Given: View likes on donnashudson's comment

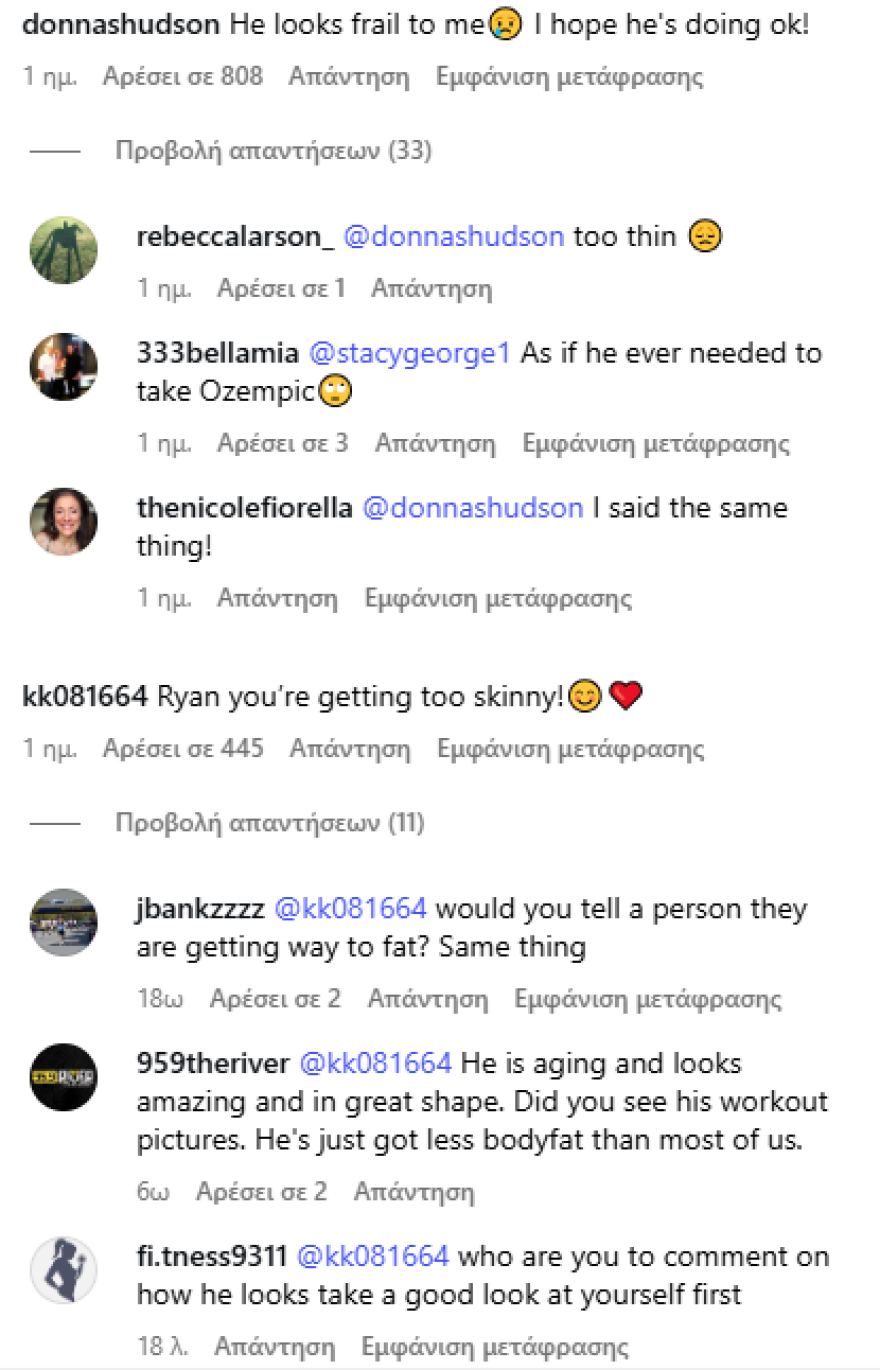Looking at the screenshot, I should 182,76.
